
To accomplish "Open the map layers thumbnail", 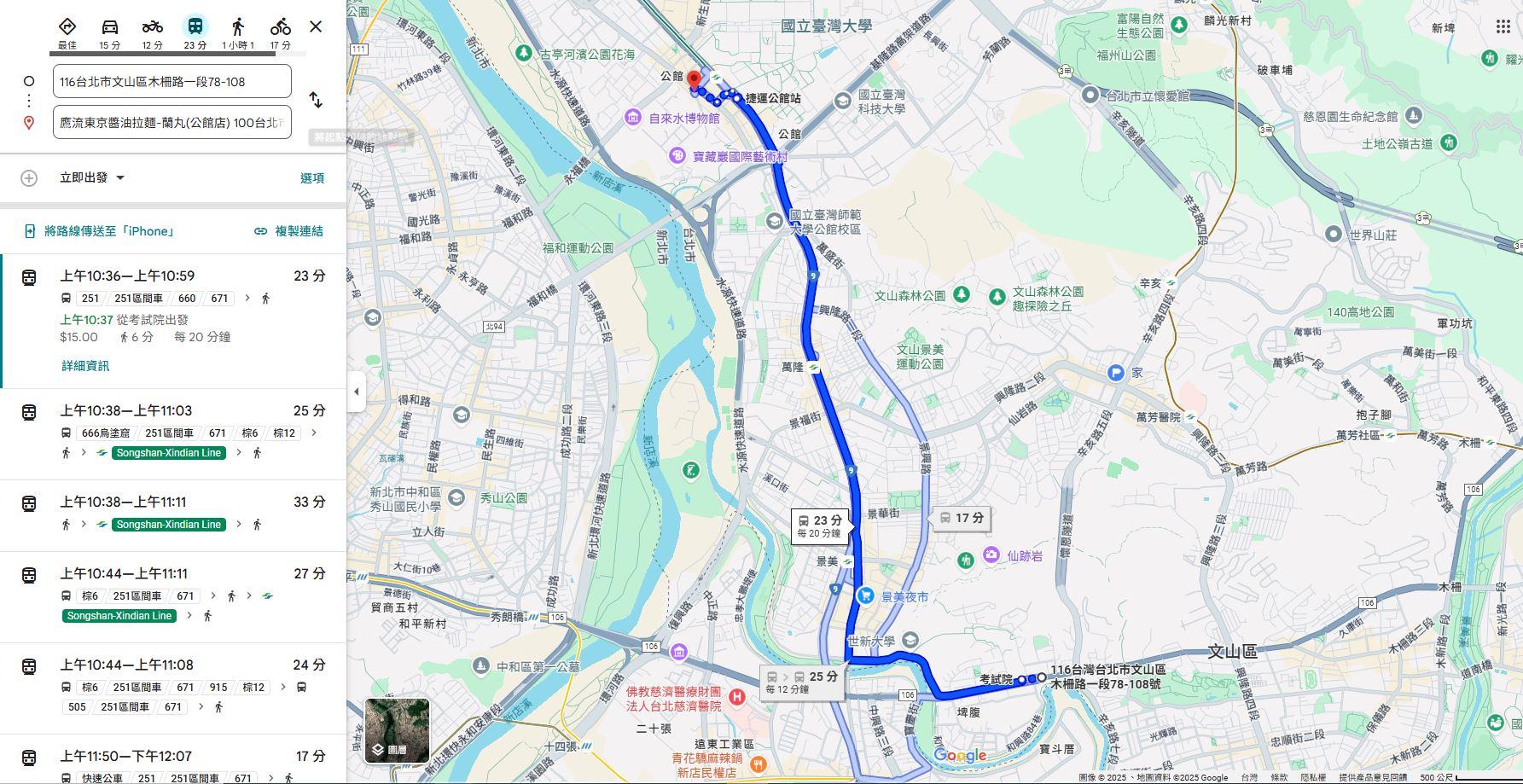I will (397, 730).
